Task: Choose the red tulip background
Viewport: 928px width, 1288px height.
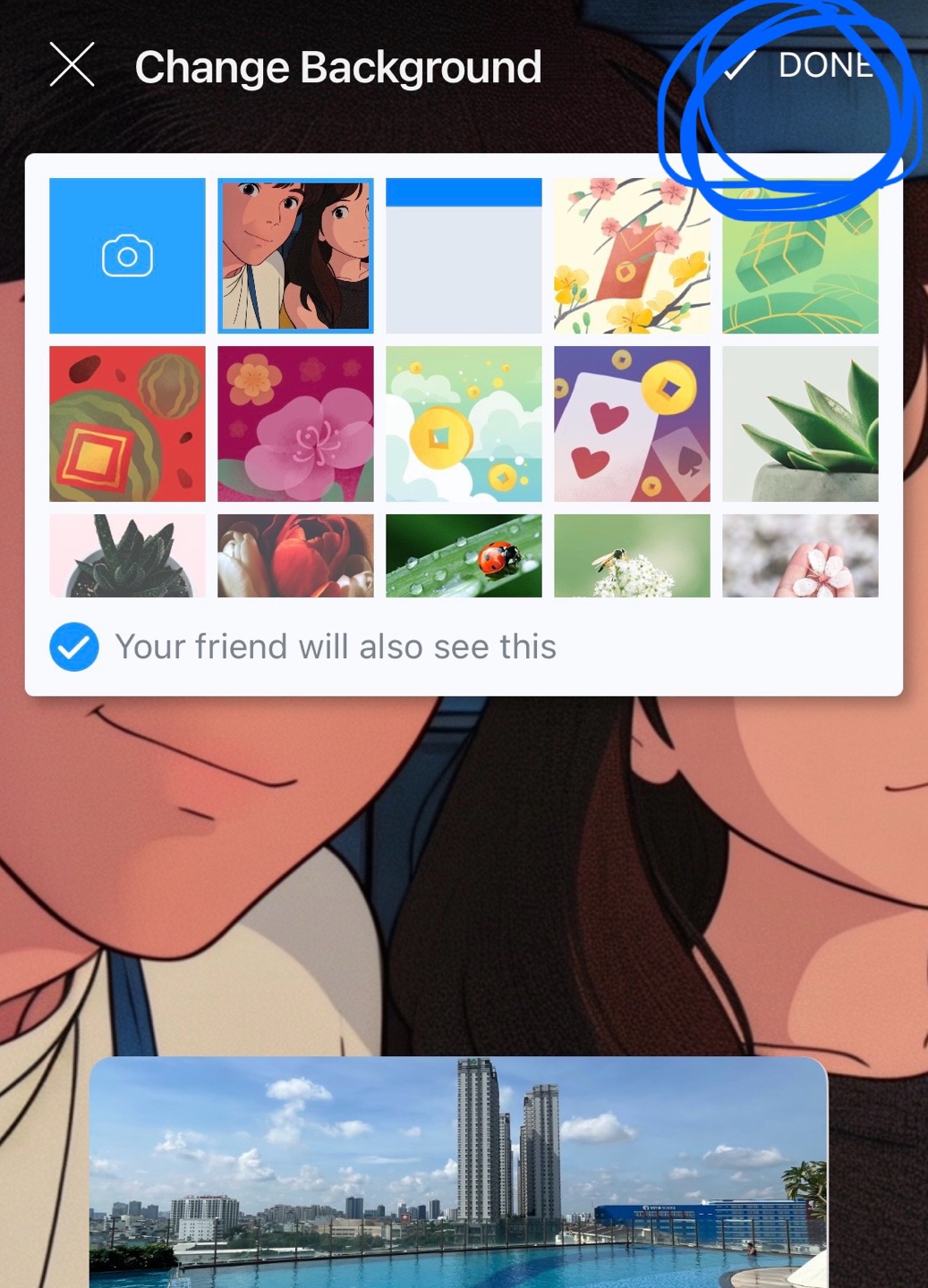Action: [x=295, y=555]
